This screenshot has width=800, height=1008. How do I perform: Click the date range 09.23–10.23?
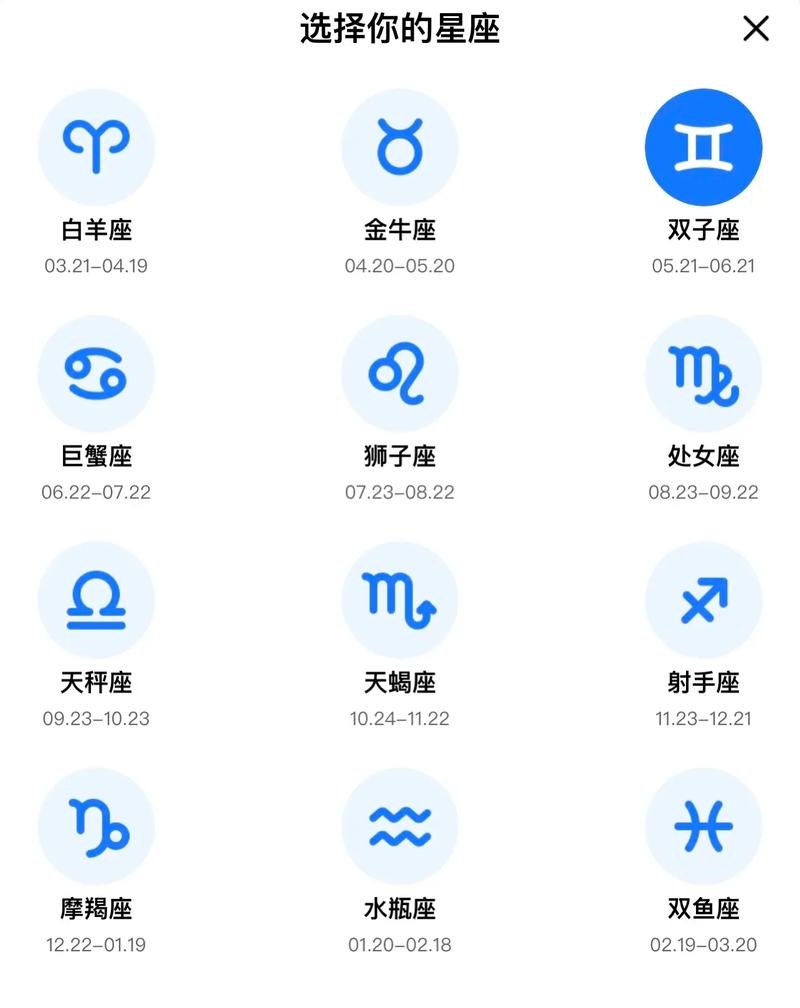(97, 719)
